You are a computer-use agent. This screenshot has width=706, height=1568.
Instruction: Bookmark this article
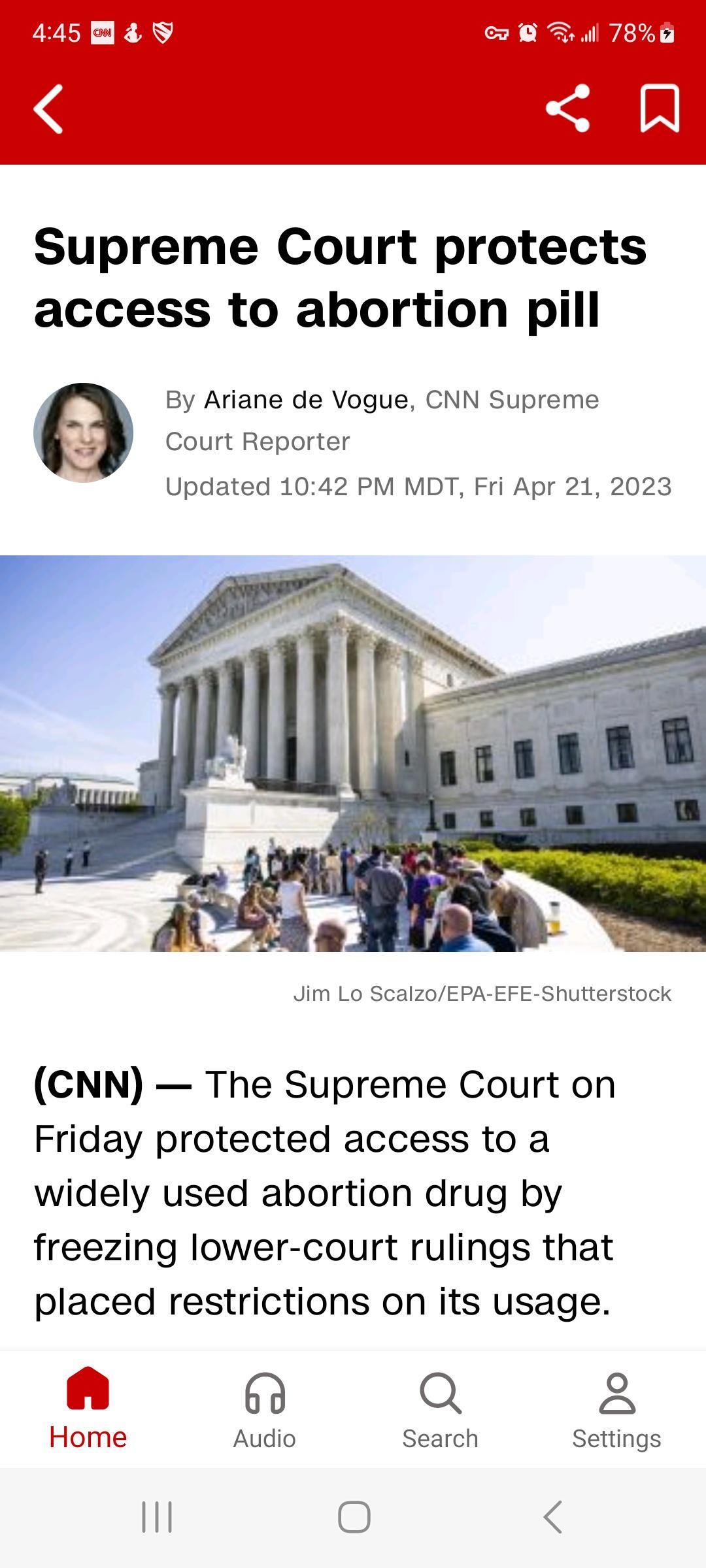coord(659,108)
